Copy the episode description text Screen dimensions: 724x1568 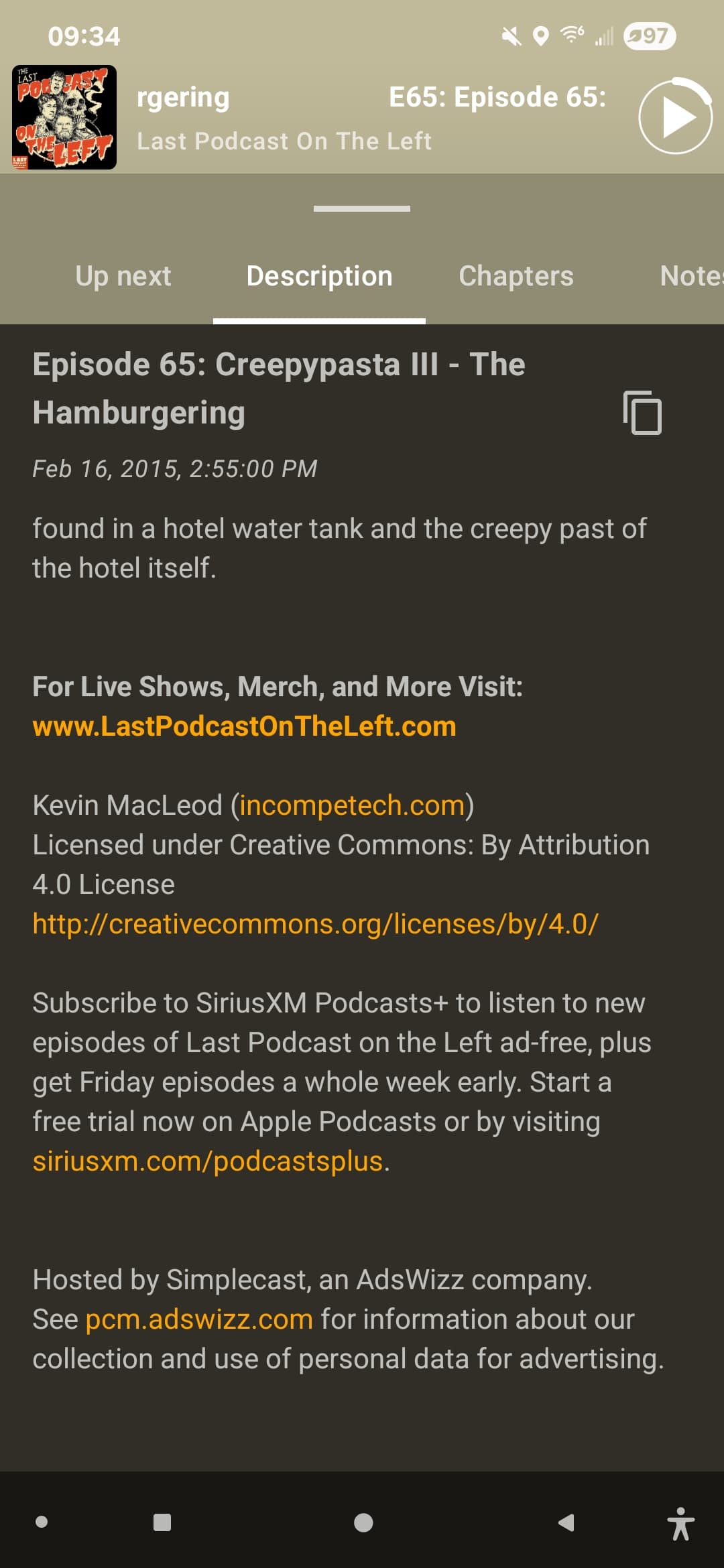(x=642, y=412)
